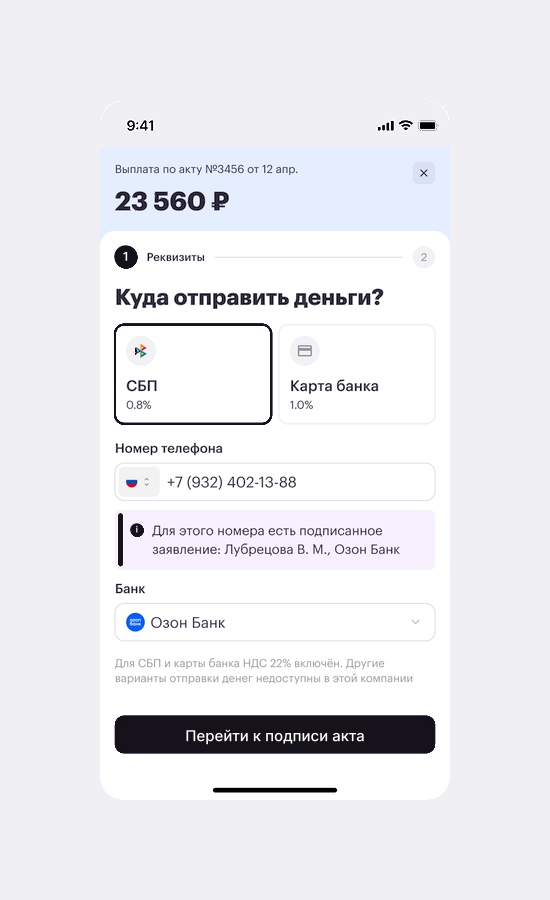Edit the phone number field
Viewport: 550px width, 900px height.
tap(275, 482)
